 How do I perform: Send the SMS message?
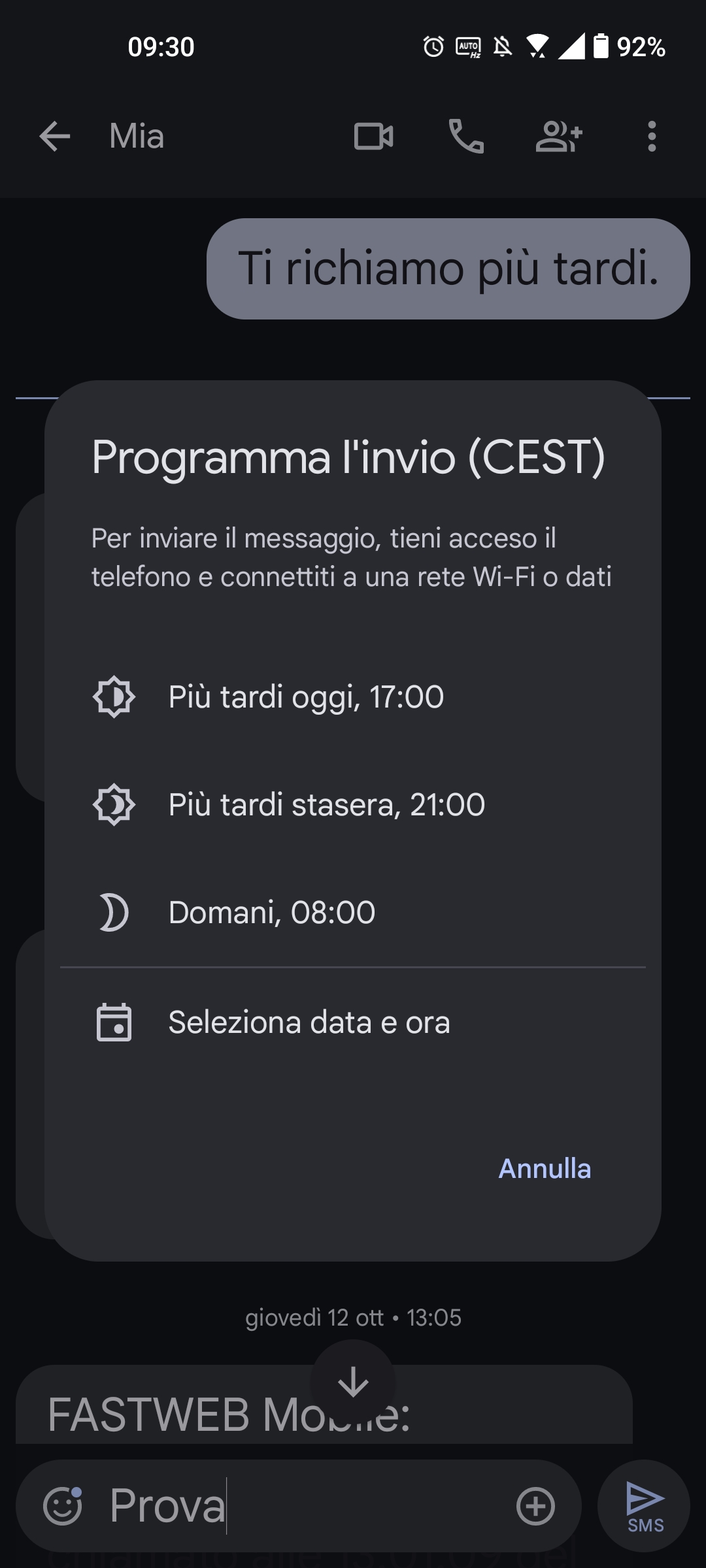(x=645, y=1506)
